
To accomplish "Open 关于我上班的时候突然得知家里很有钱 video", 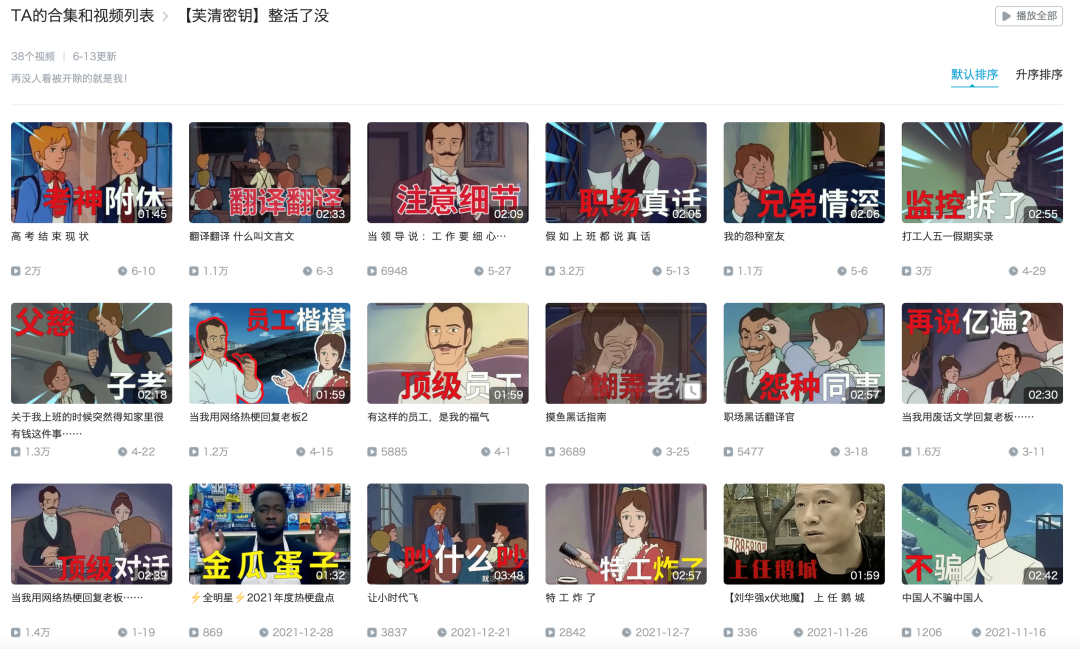I will (x=91, y=353).
